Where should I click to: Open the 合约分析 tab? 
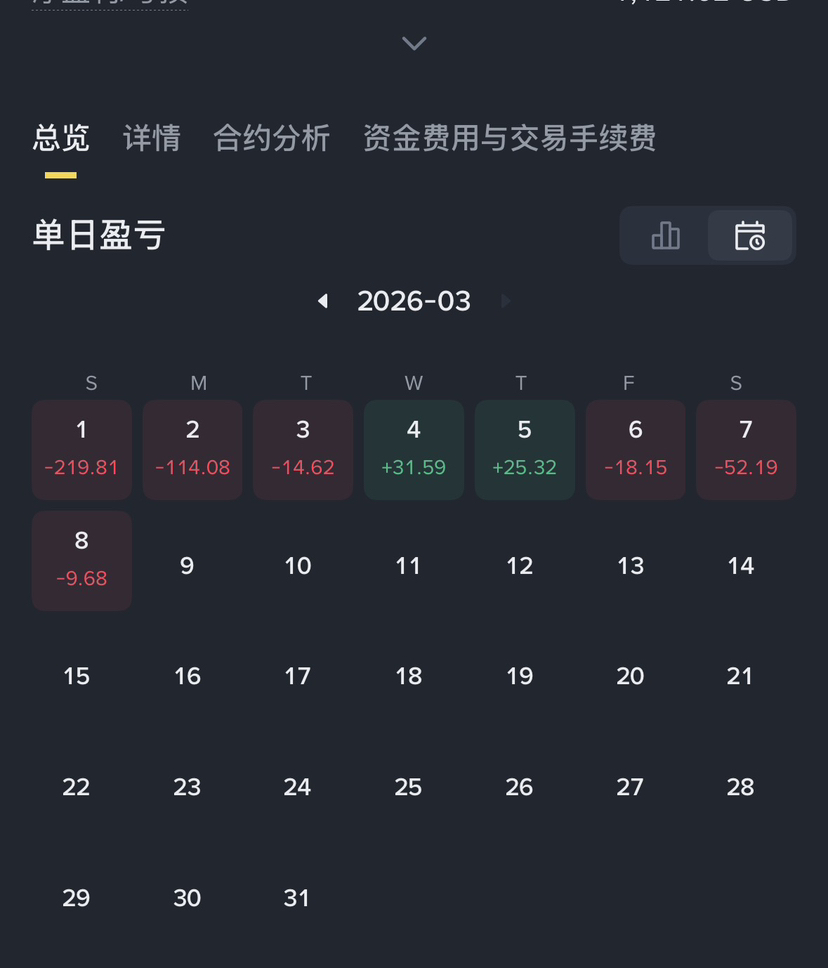point(271,138)
